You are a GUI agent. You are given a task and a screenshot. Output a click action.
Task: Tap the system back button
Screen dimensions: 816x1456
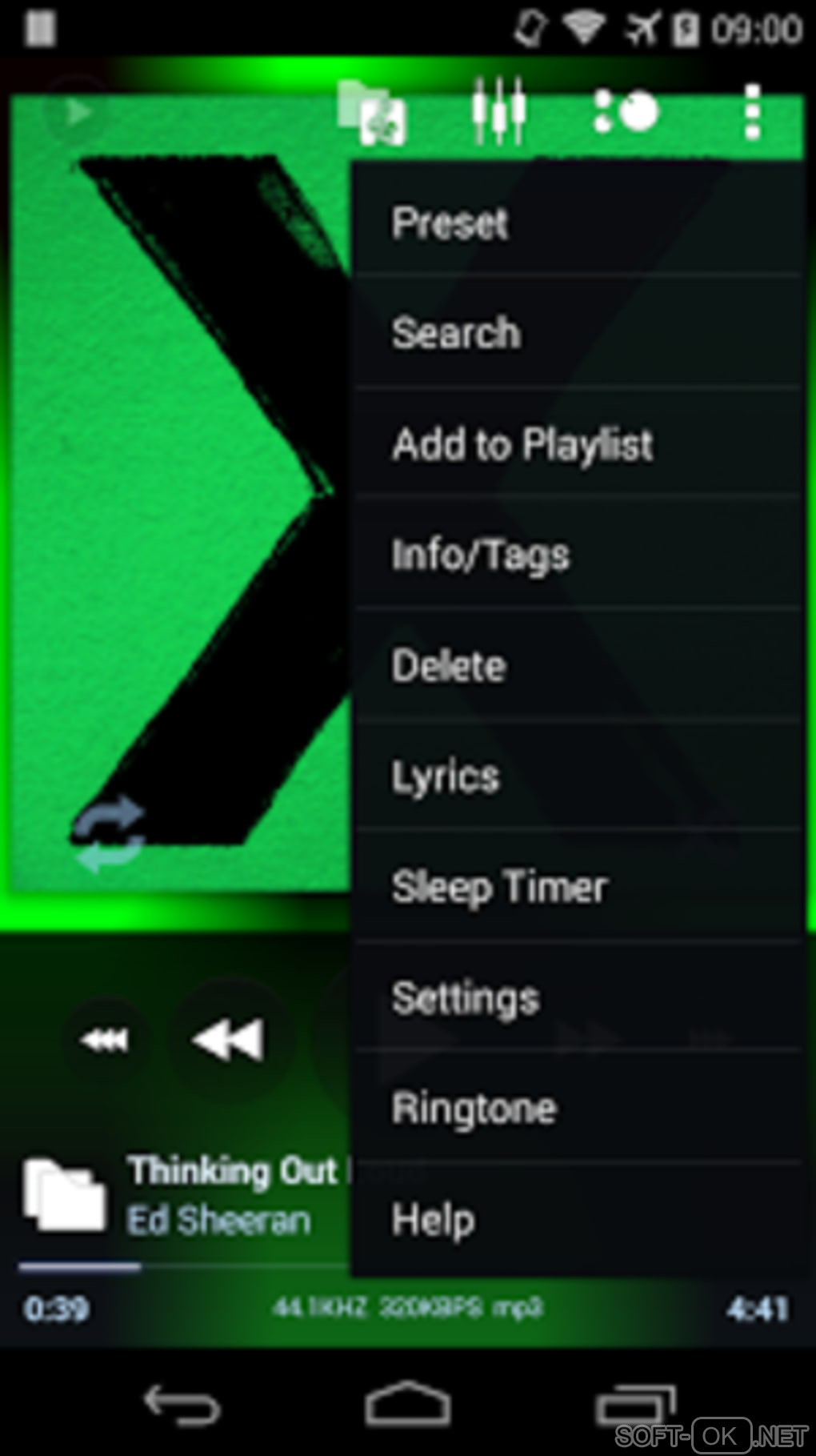(x=182, y=1405)
